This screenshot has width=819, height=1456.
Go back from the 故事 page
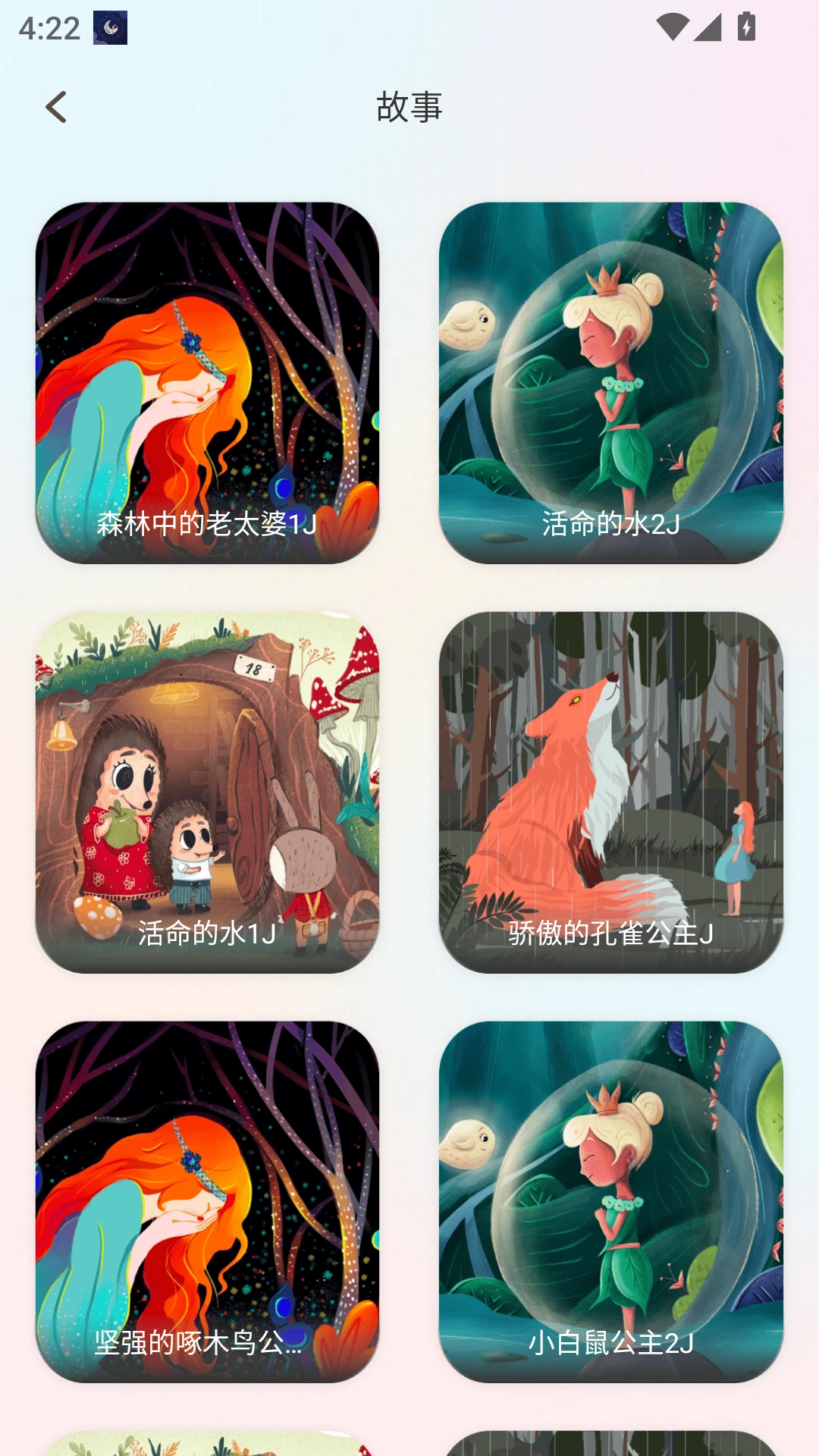click(56, 108)
